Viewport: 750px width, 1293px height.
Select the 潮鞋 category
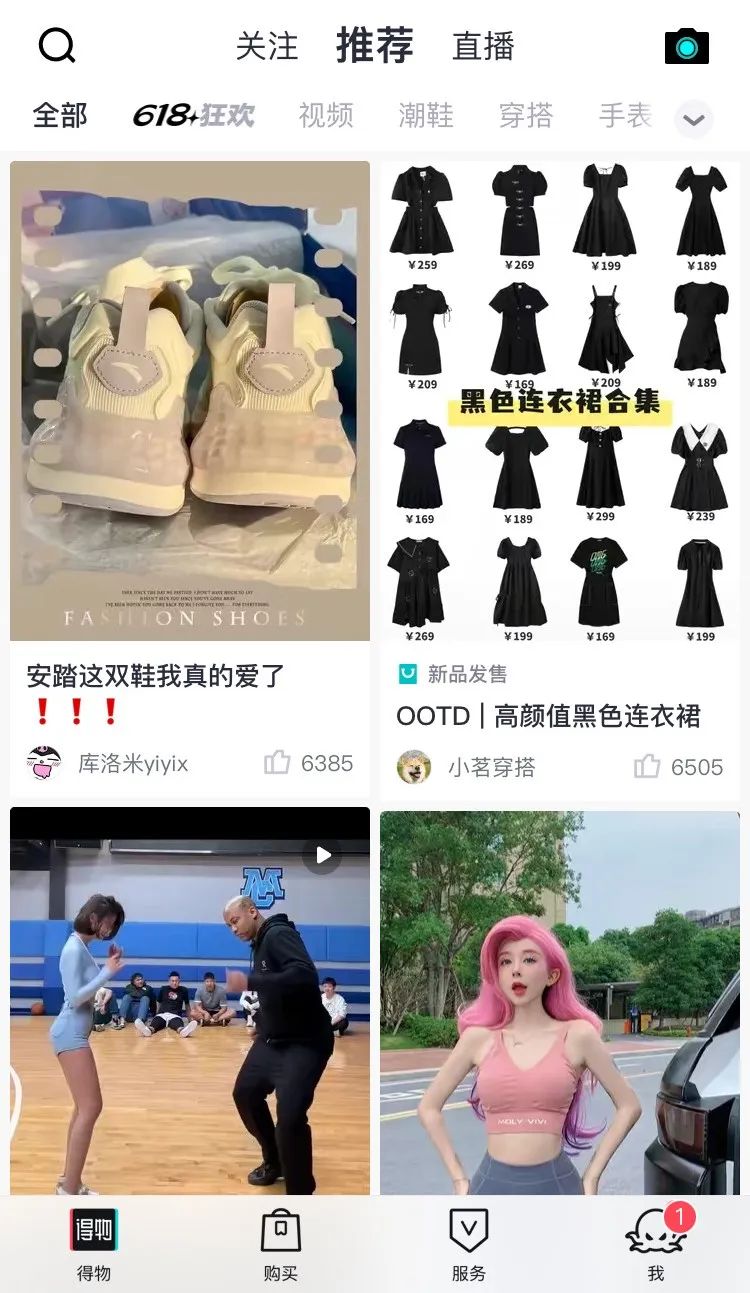[x=426, y=116]
